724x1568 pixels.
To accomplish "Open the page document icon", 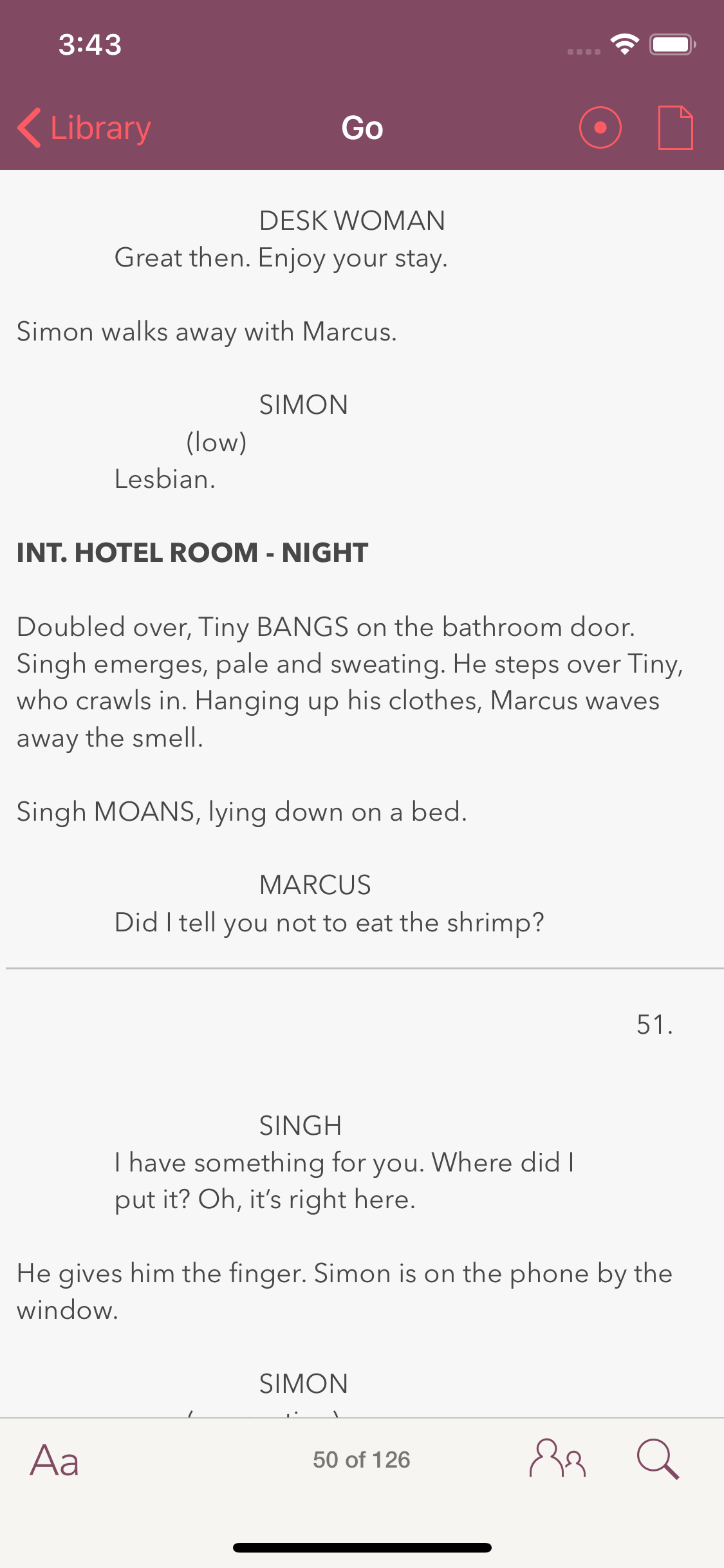I will click(675, 127).
